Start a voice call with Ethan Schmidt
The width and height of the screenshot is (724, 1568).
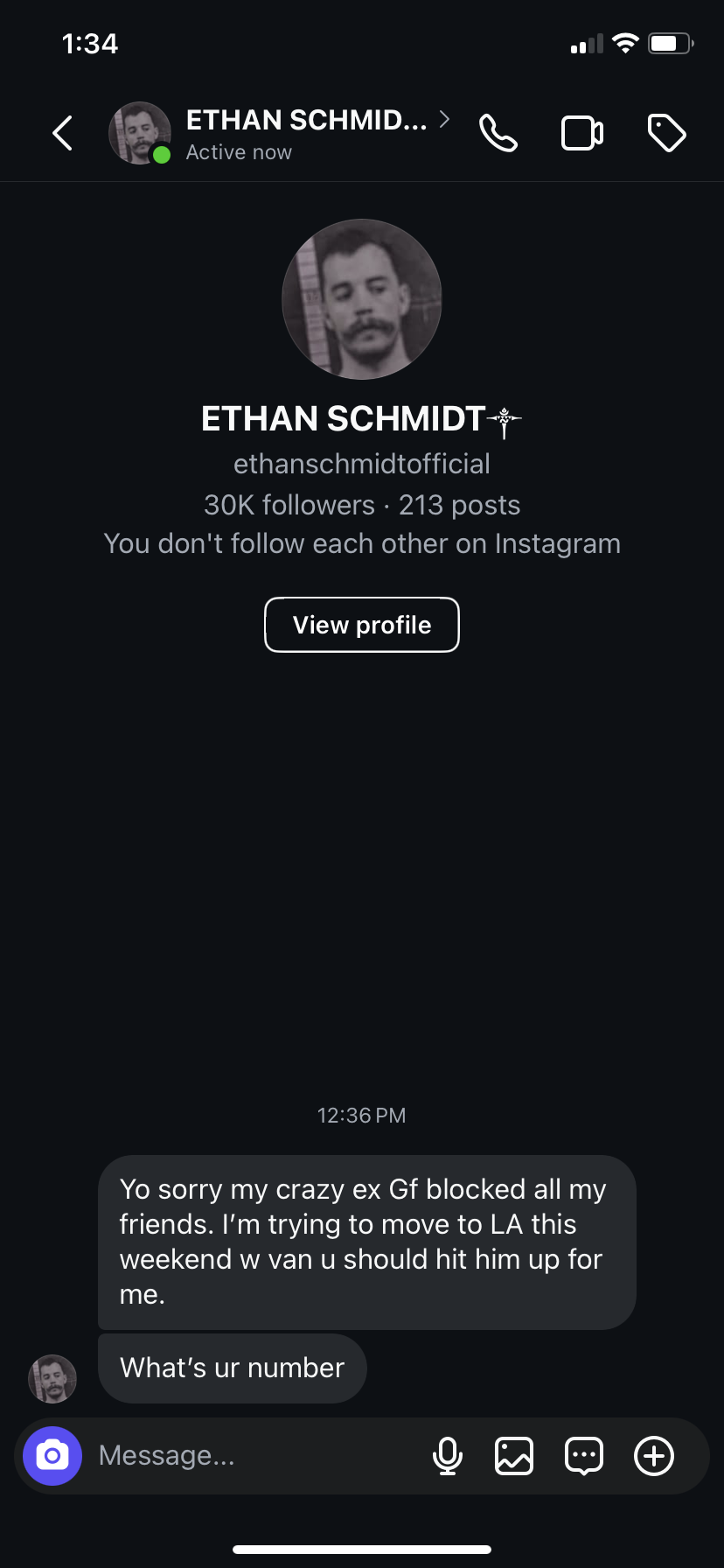[x=498, y=134]
